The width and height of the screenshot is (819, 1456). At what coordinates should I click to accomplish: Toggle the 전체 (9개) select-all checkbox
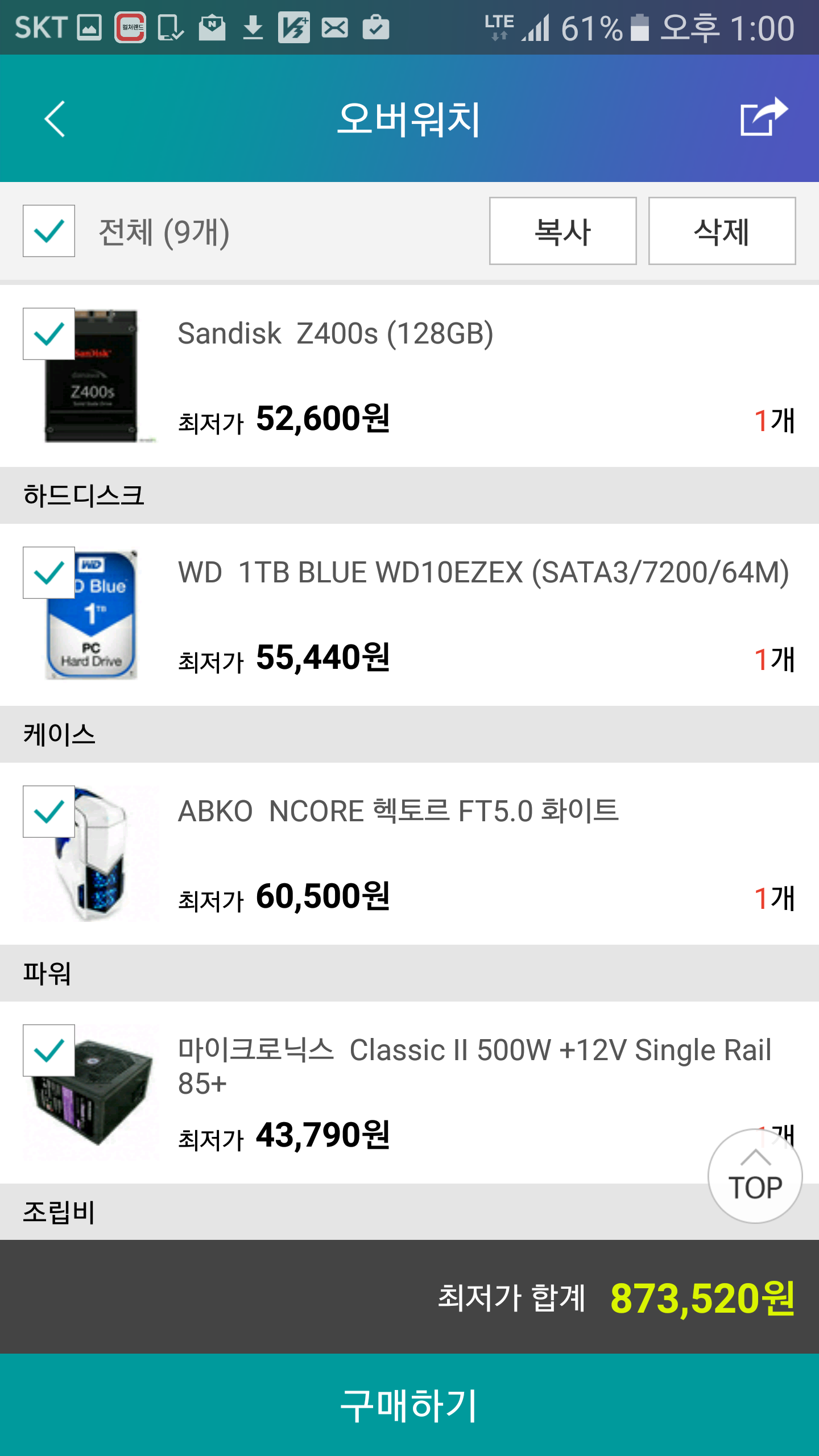click(49, 231)
